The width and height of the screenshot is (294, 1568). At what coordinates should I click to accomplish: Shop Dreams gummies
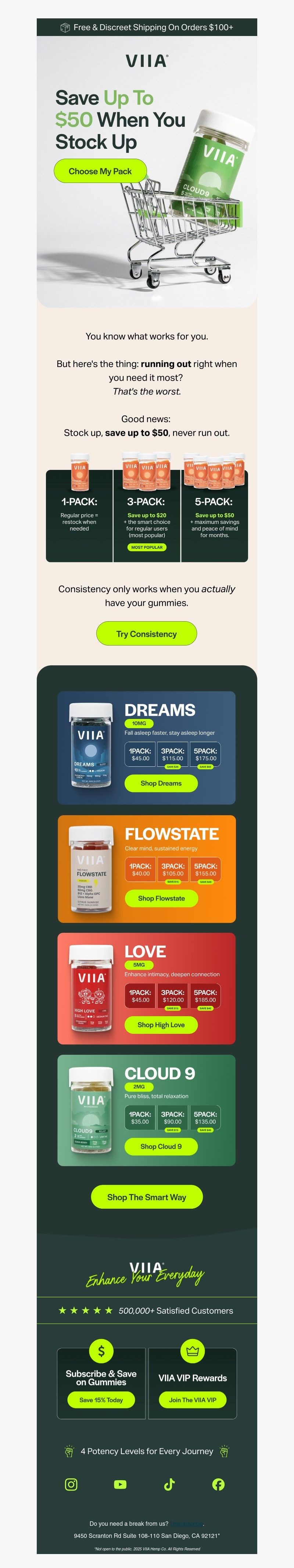(161, 783)
